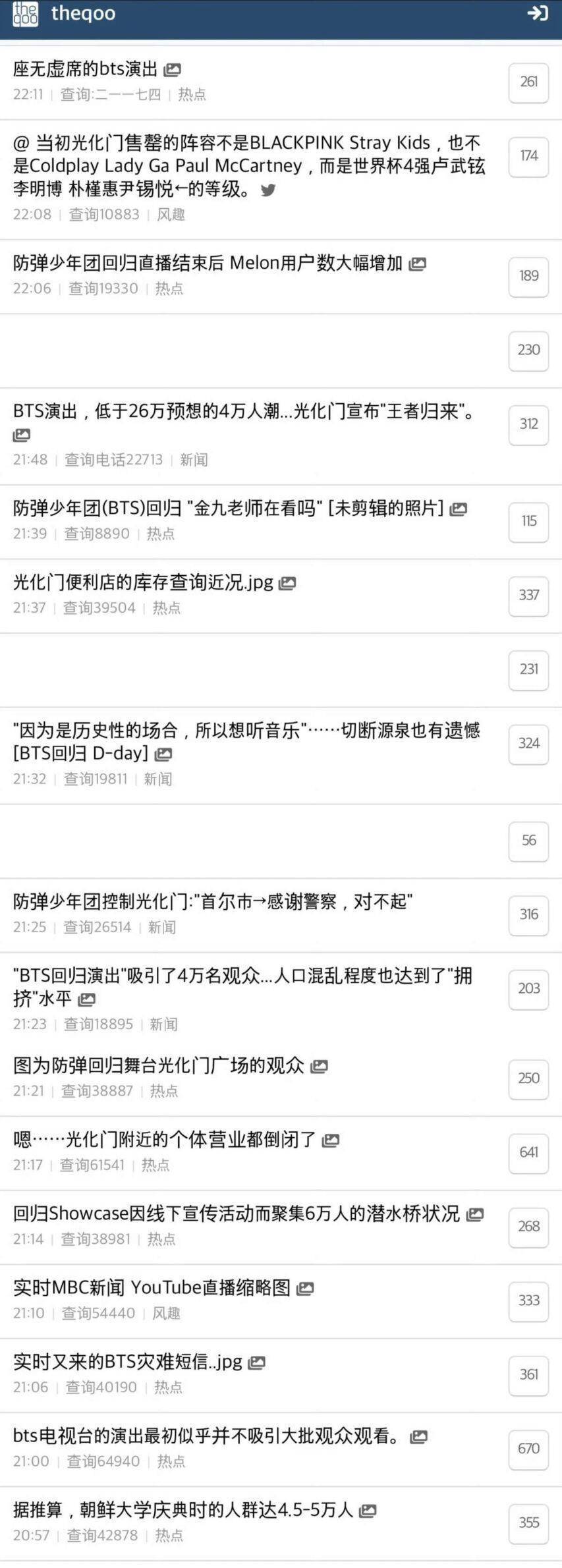Open the post about 朝鲜大学庆典 crowd
The width and height of the screenshot is (562, 1568).
(x=183, y=1509)
